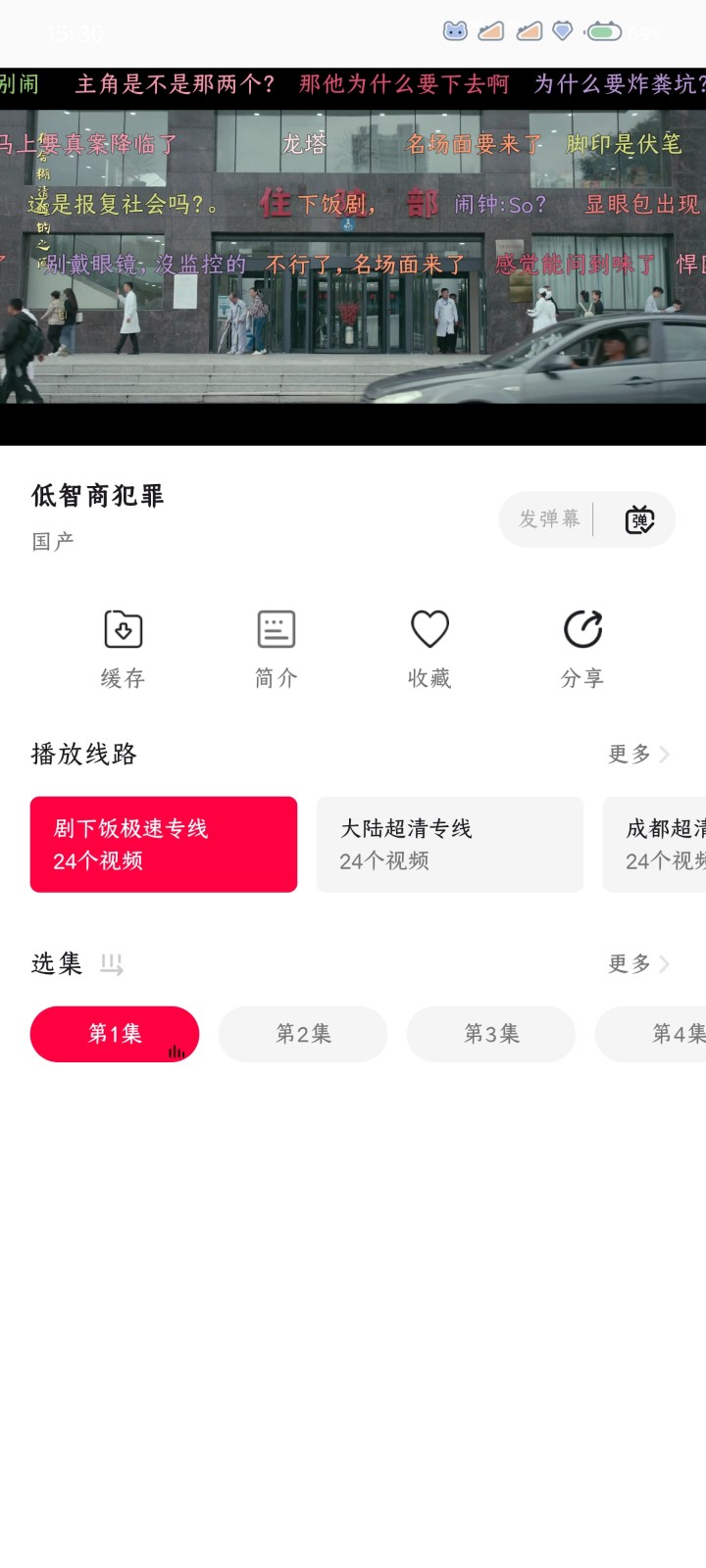Screen dimensions: 706x1568
Task: Reverse episode order with the sort icon
Action: pos(112,964)
